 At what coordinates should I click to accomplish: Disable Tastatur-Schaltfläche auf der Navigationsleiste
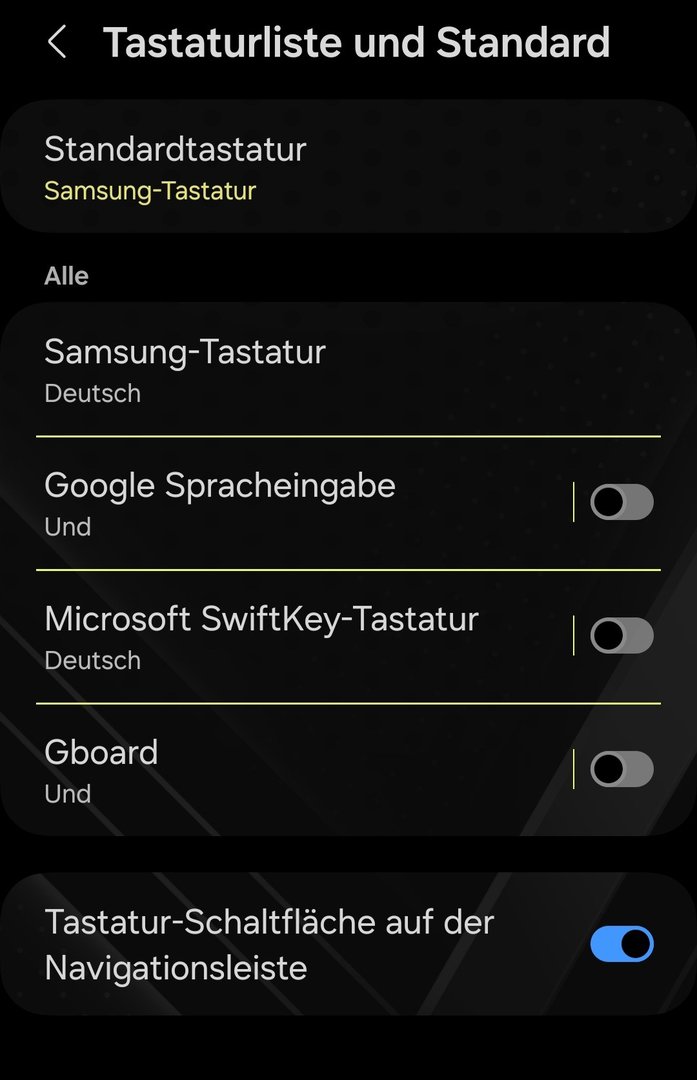tap(621, 944)
